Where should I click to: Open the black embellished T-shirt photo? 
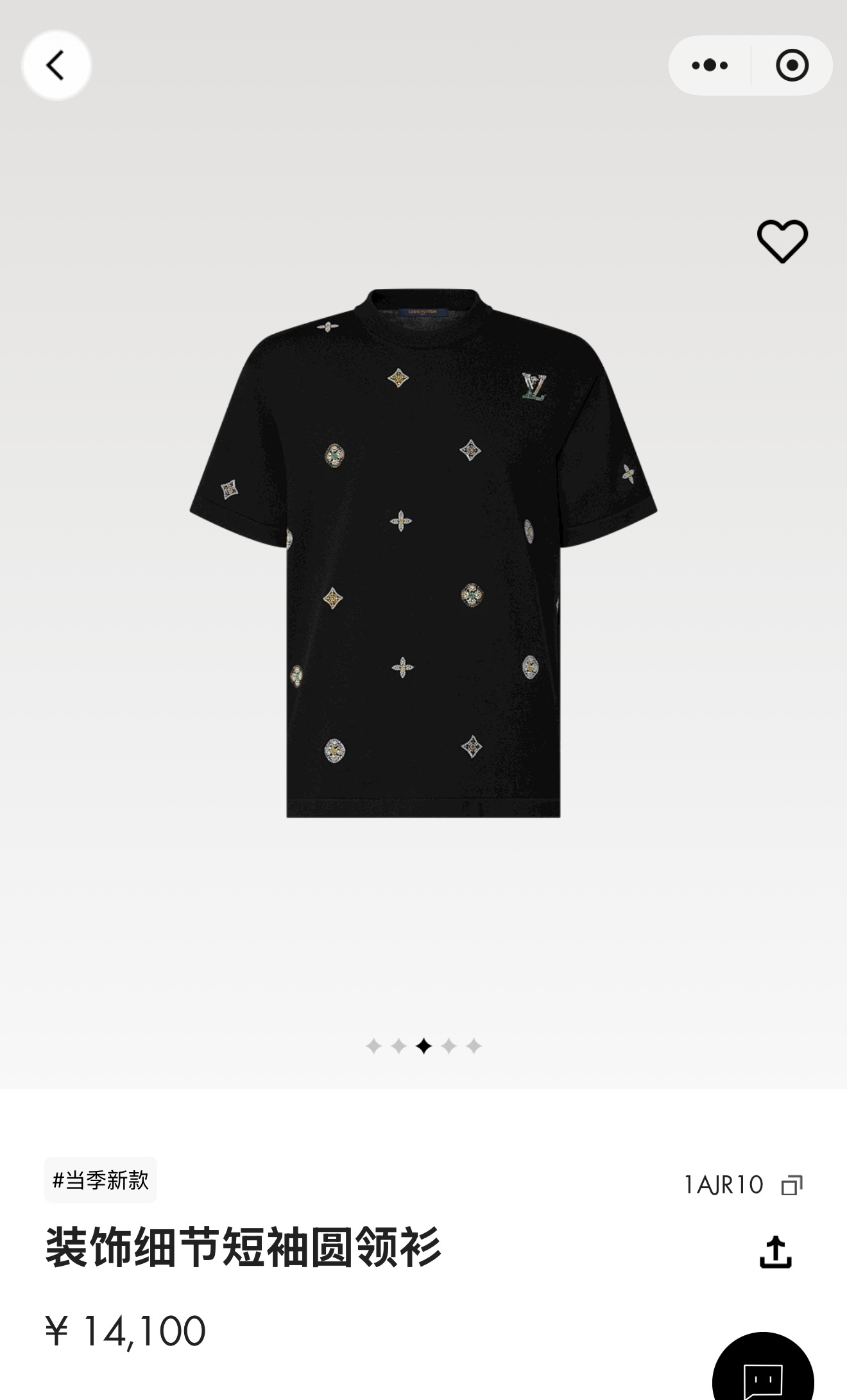point(424,552)
